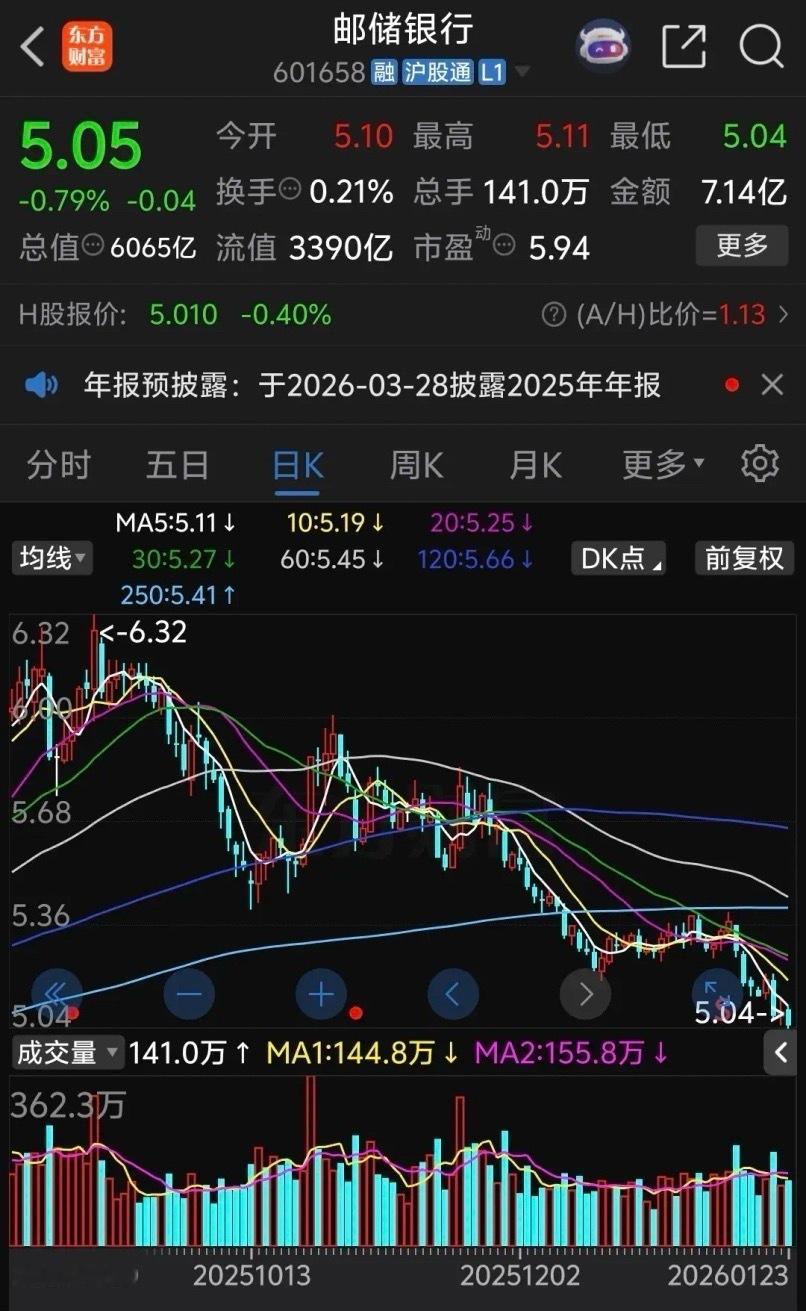Open the search magnifier icon
806x1311 pixels.
[x=762, y=46]
